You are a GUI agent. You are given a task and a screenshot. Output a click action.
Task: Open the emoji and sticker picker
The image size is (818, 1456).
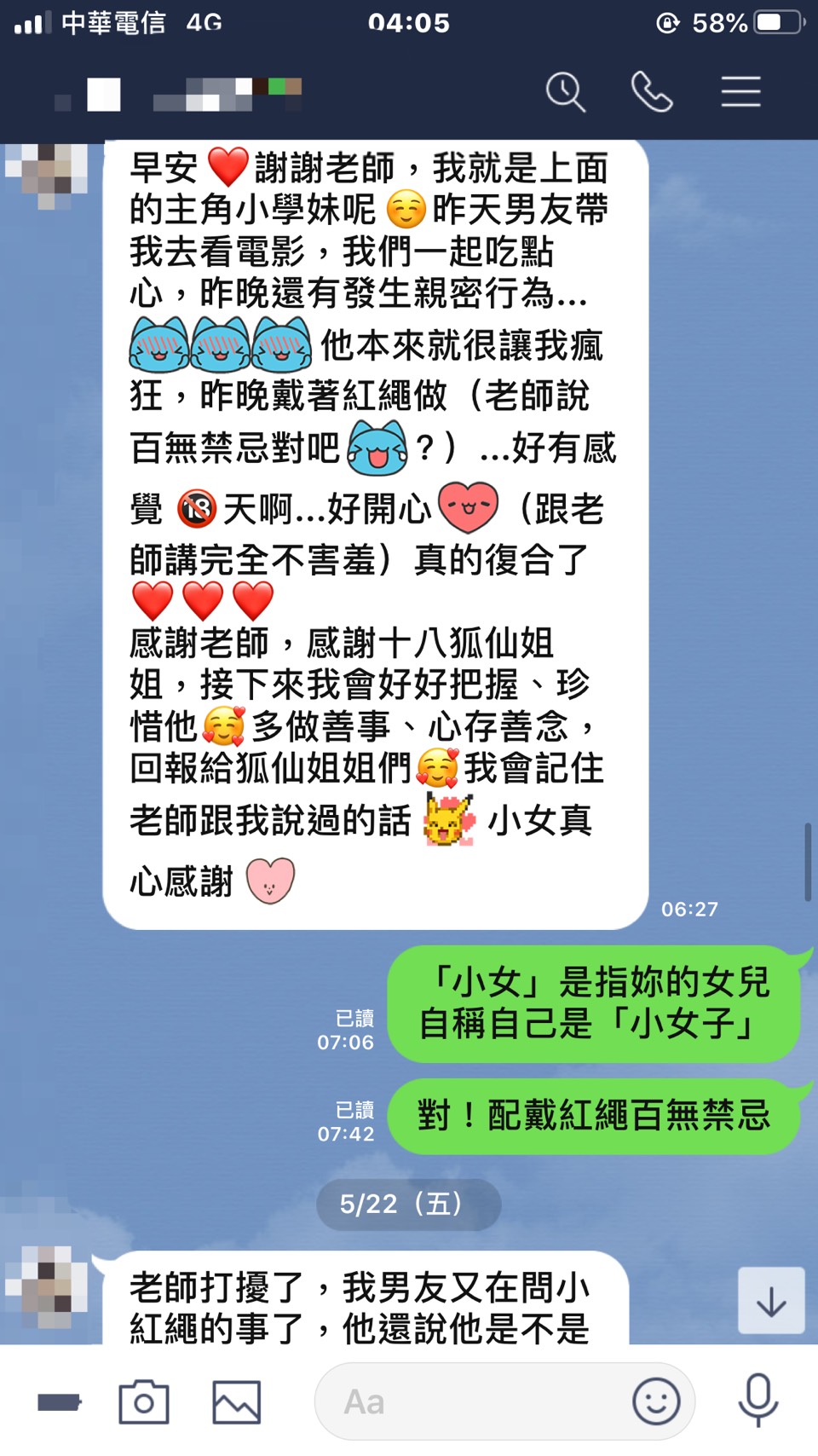point(656,1401)
